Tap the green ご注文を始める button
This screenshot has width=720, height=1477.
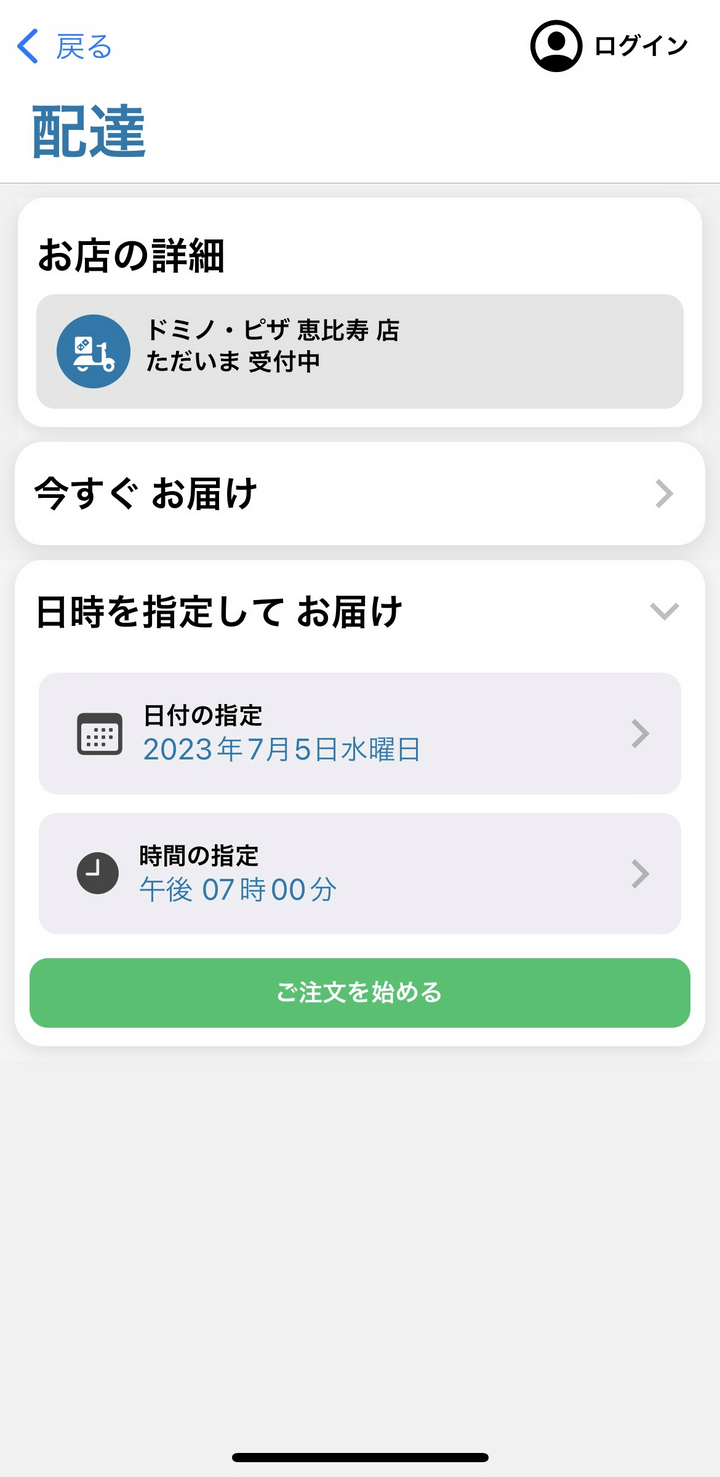pos(359,993)
